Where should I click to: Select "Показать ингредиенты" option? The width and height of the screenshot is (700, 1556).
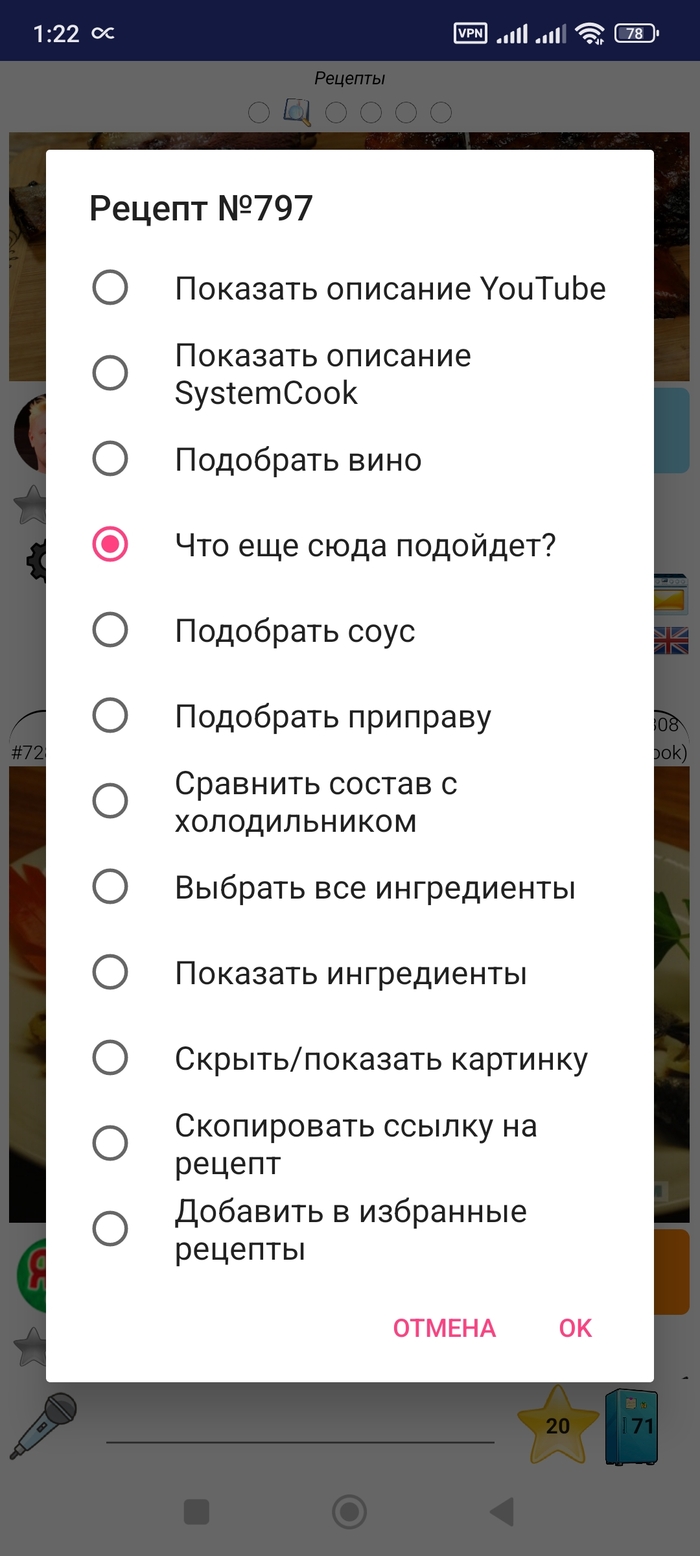pos(350,972)
